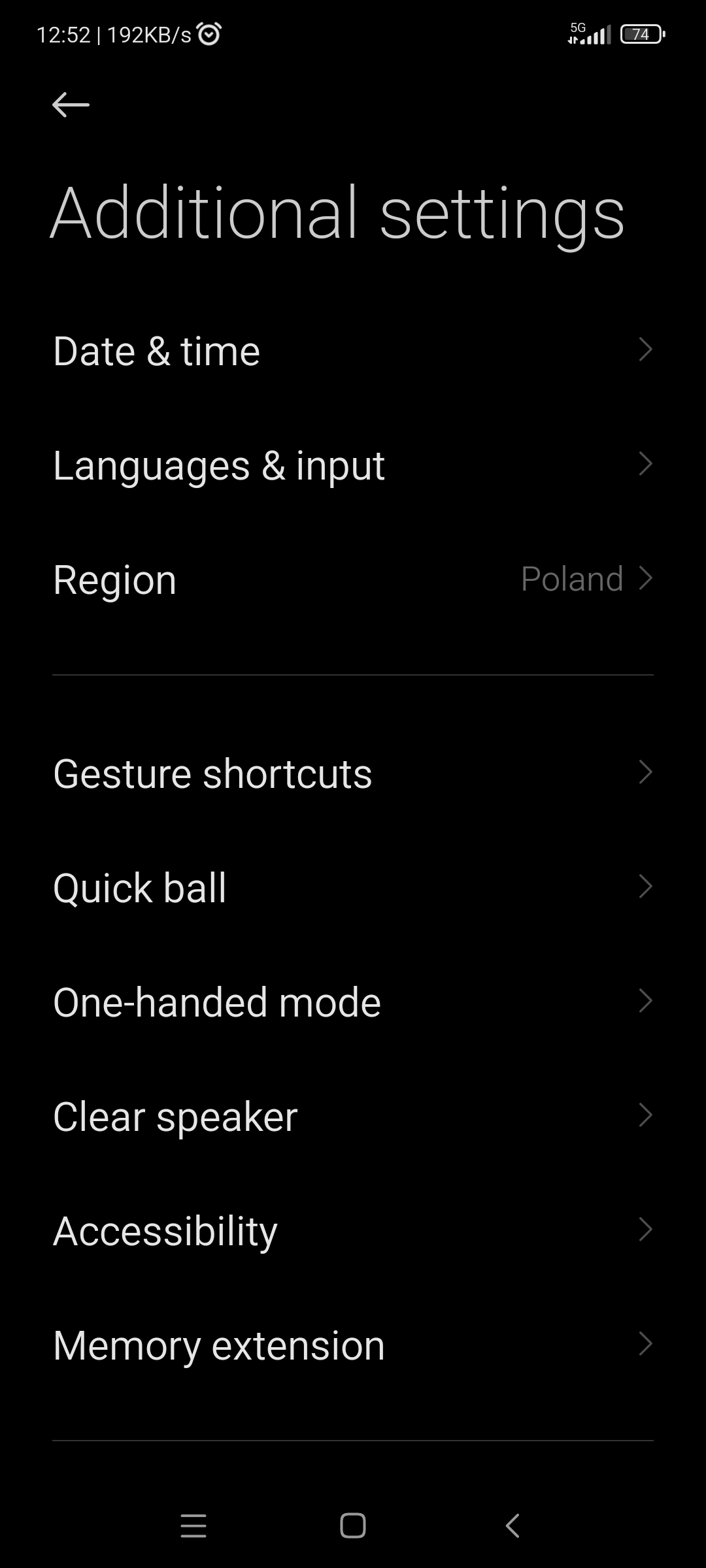Screen dimensions: 706x1568
Task: Go back using the top arrow
Action: click(71, 105)
